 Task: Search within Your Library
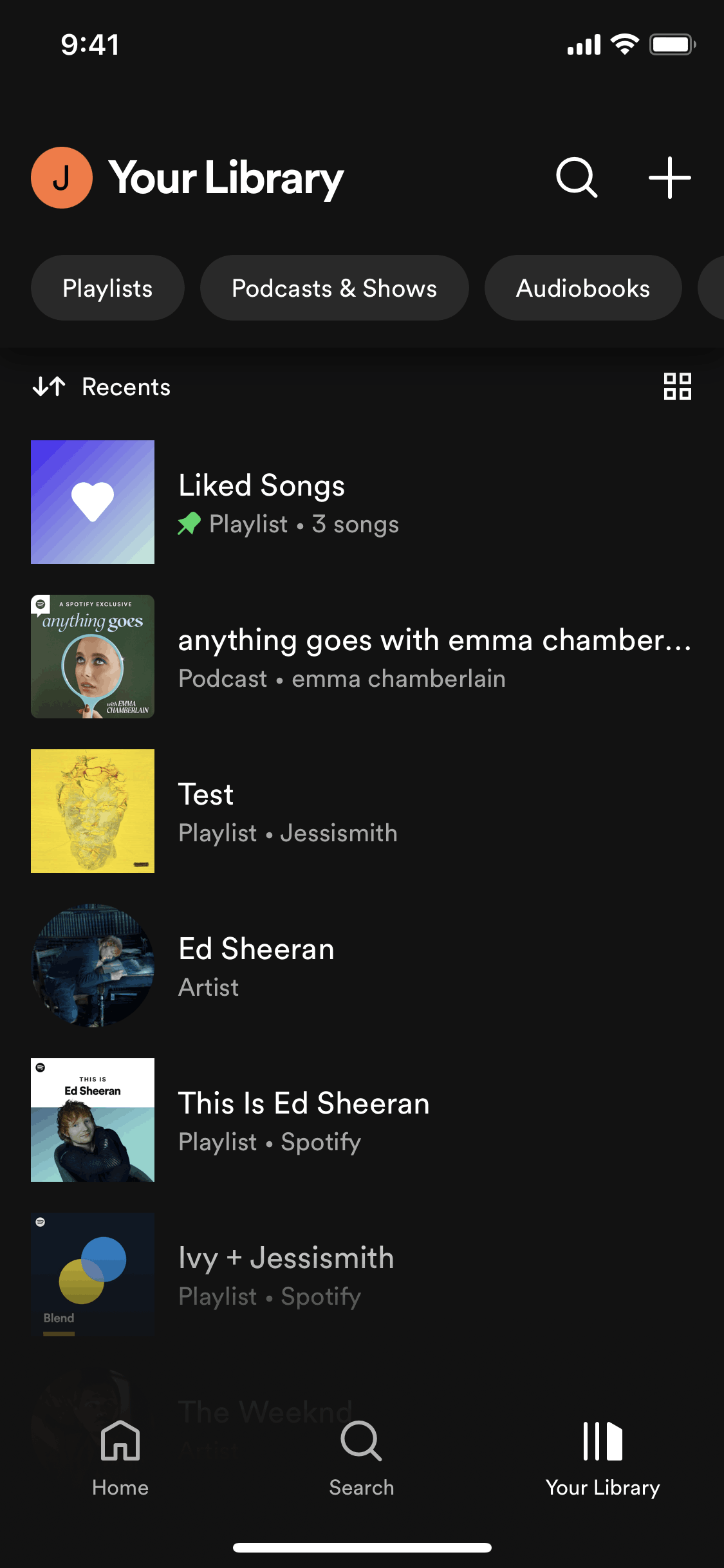pos(577,178)
